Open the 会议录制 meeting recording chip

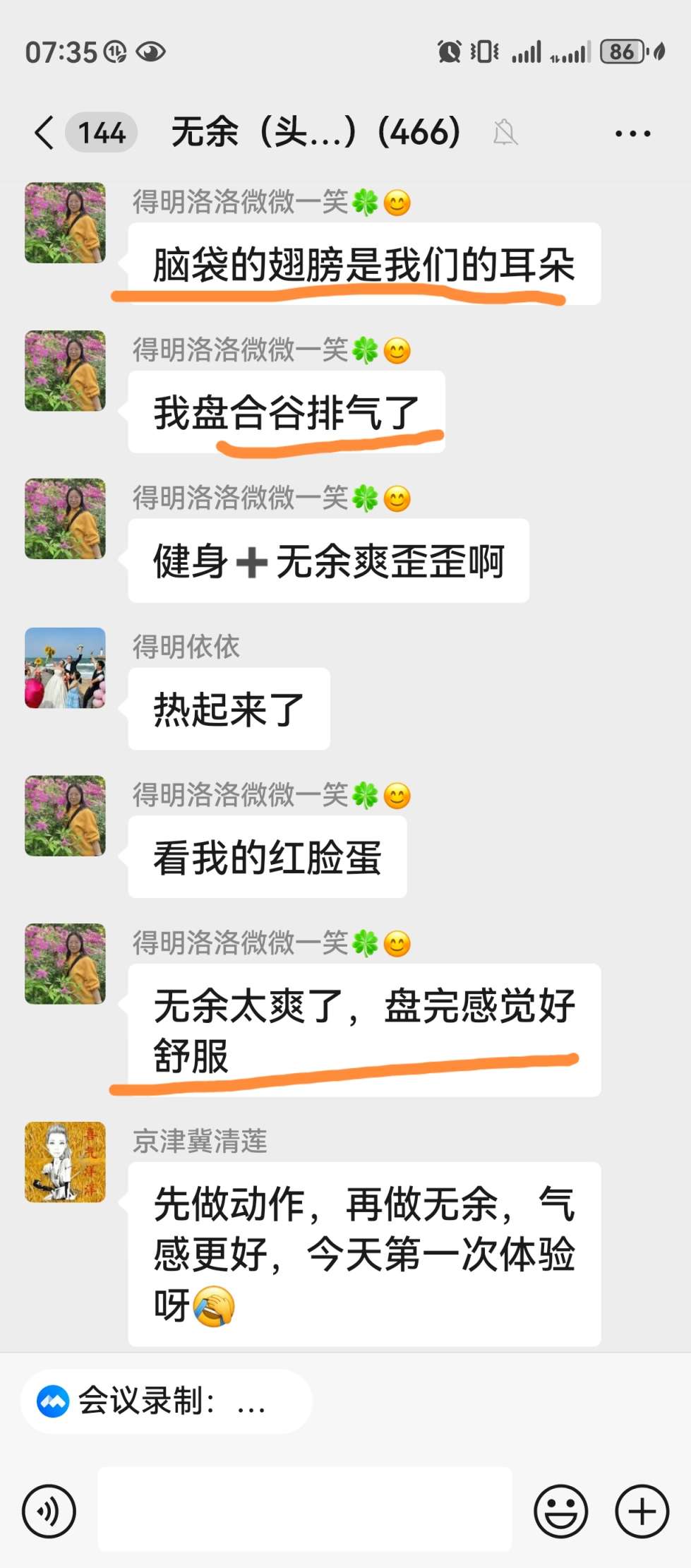pos(166,1401)
